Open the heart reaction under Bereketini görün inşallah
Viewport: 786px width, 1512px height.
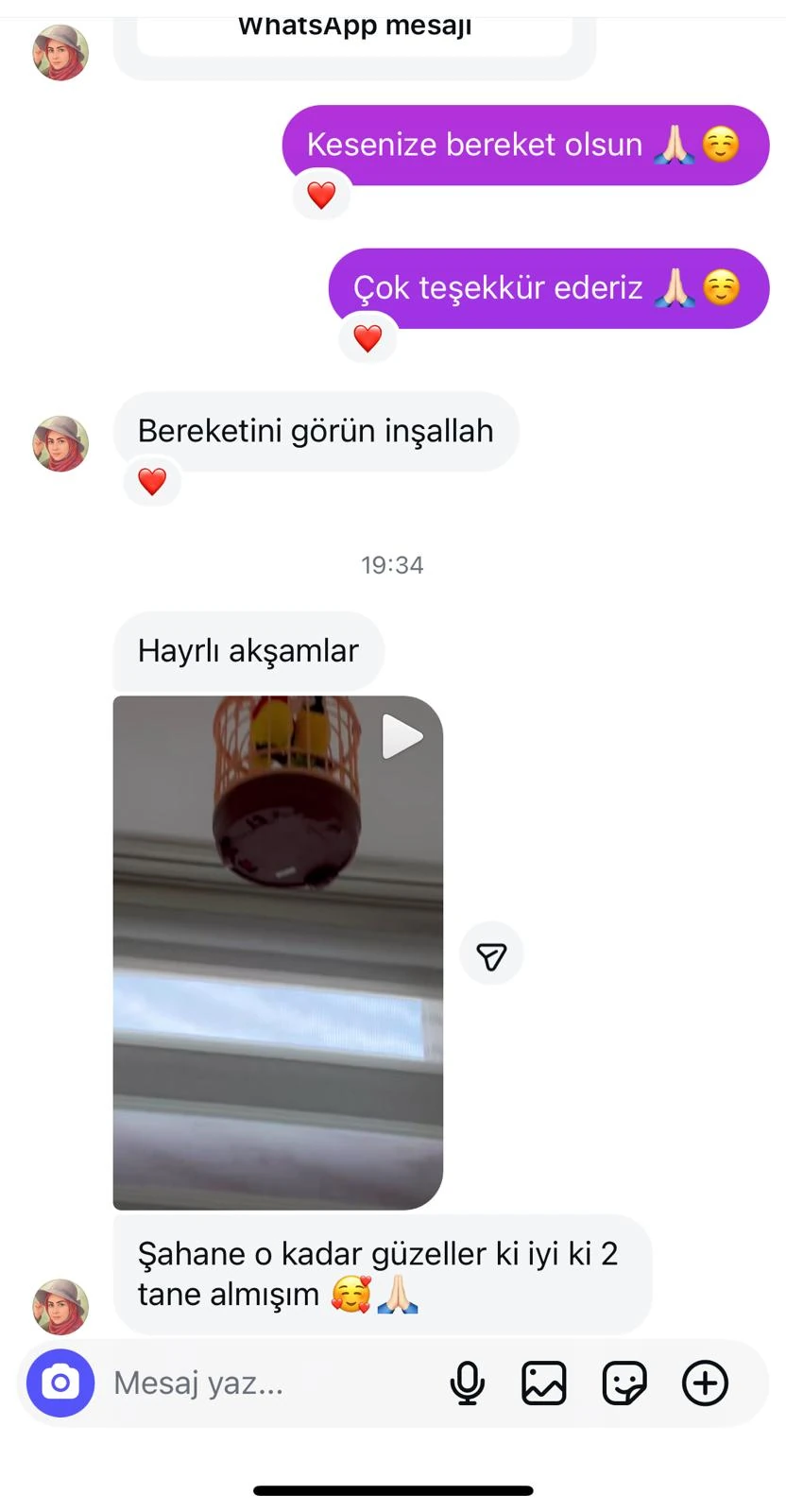pos(152,482)
